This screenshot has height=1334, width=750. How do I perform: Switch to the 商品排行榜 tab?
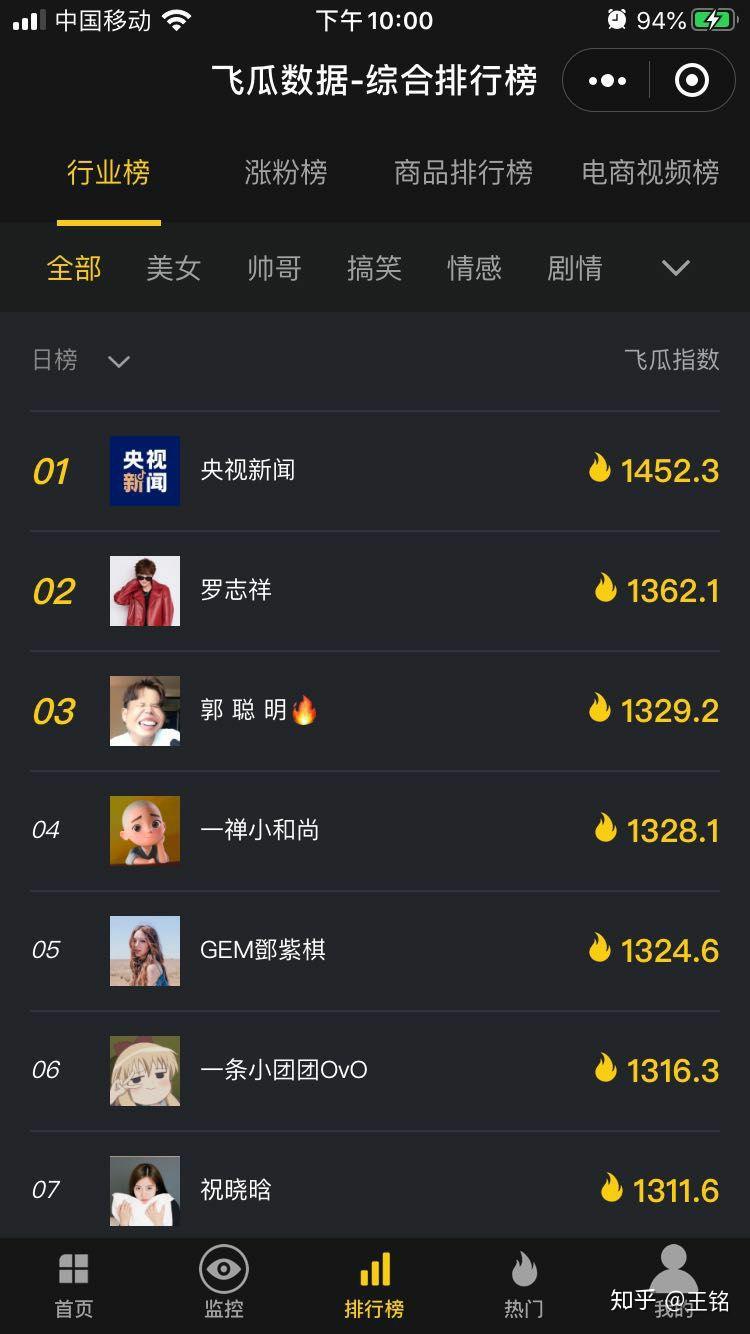[463, 172]
